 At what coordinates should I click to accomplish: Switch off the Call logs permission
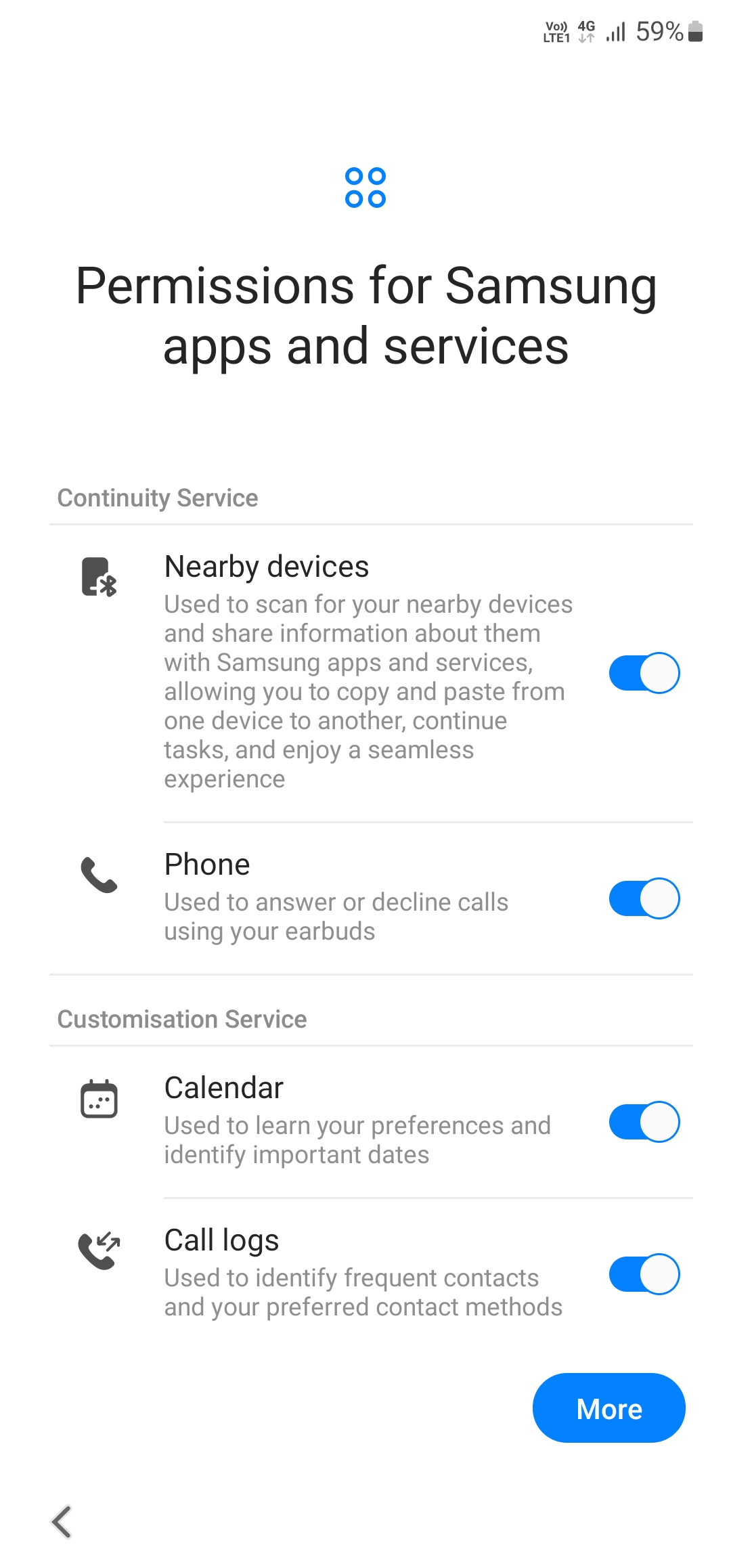(x=644, y=1274)
